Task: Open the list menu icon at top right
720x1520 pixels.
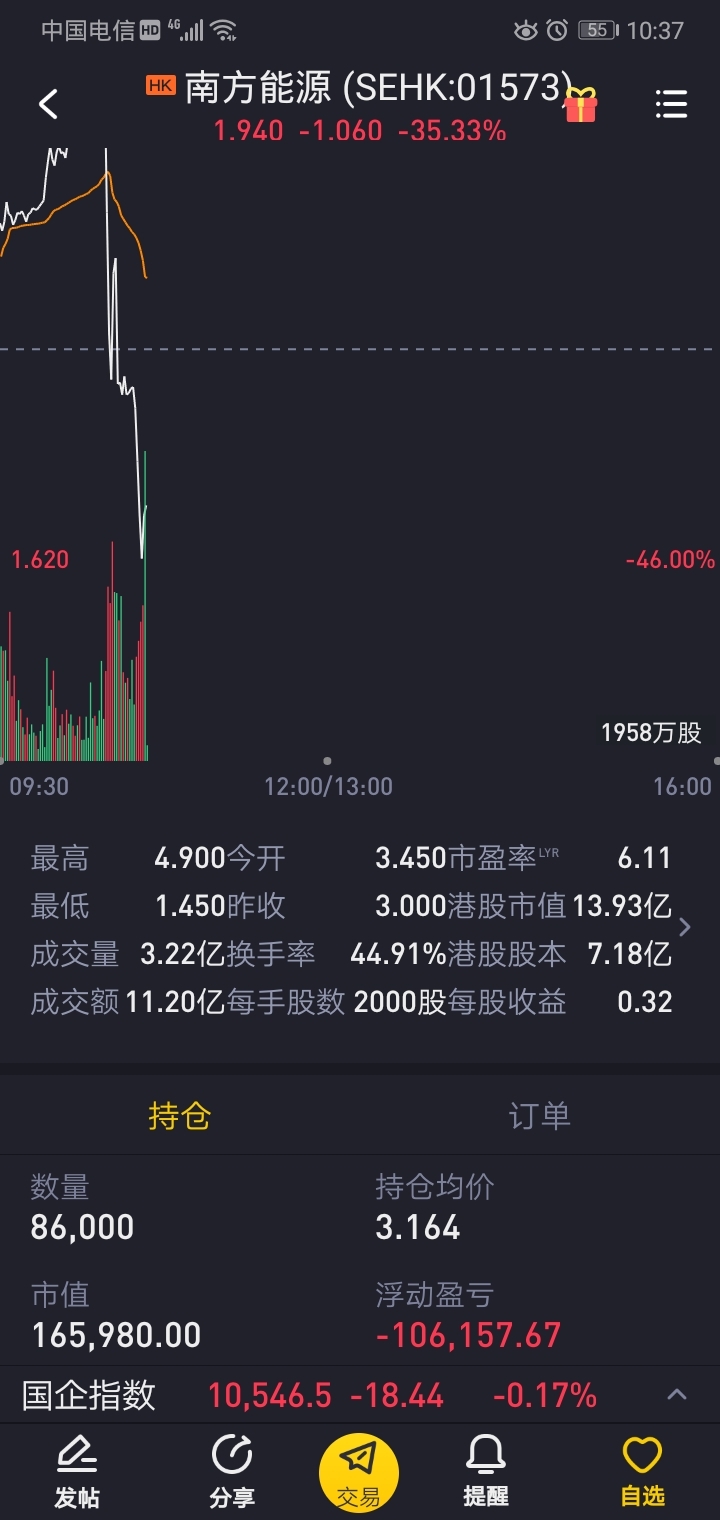Action: (x=671, y=104)
